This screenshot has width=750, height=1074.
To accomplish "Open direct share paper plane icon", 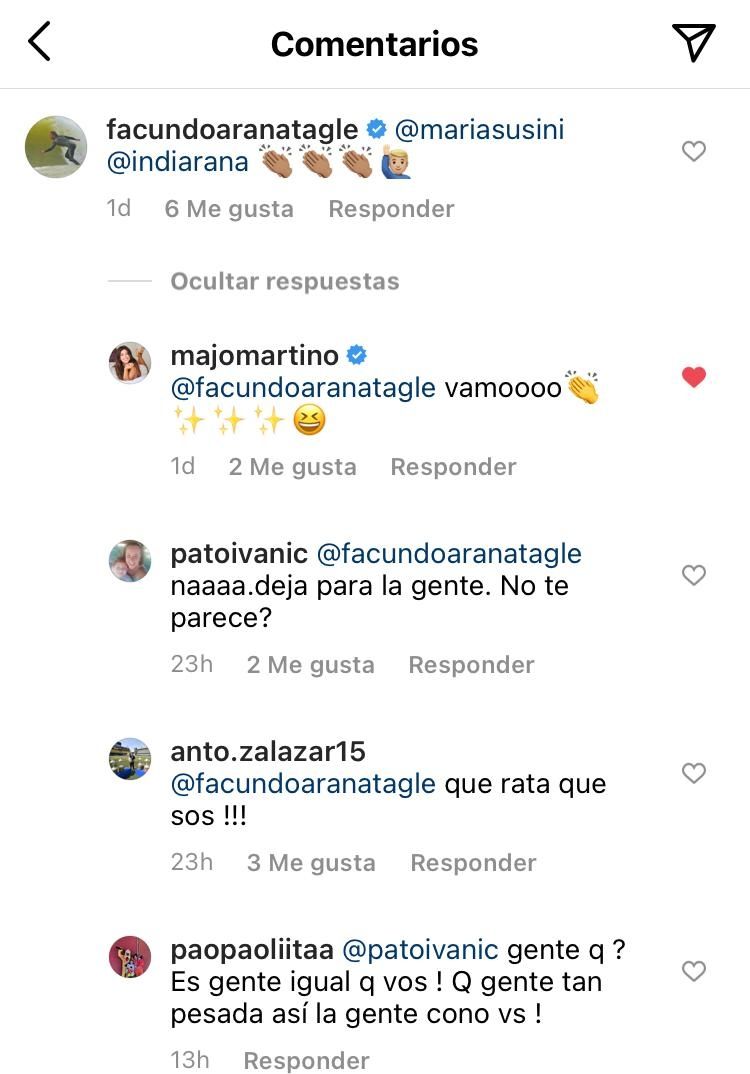I will click(x=693, y=43).
